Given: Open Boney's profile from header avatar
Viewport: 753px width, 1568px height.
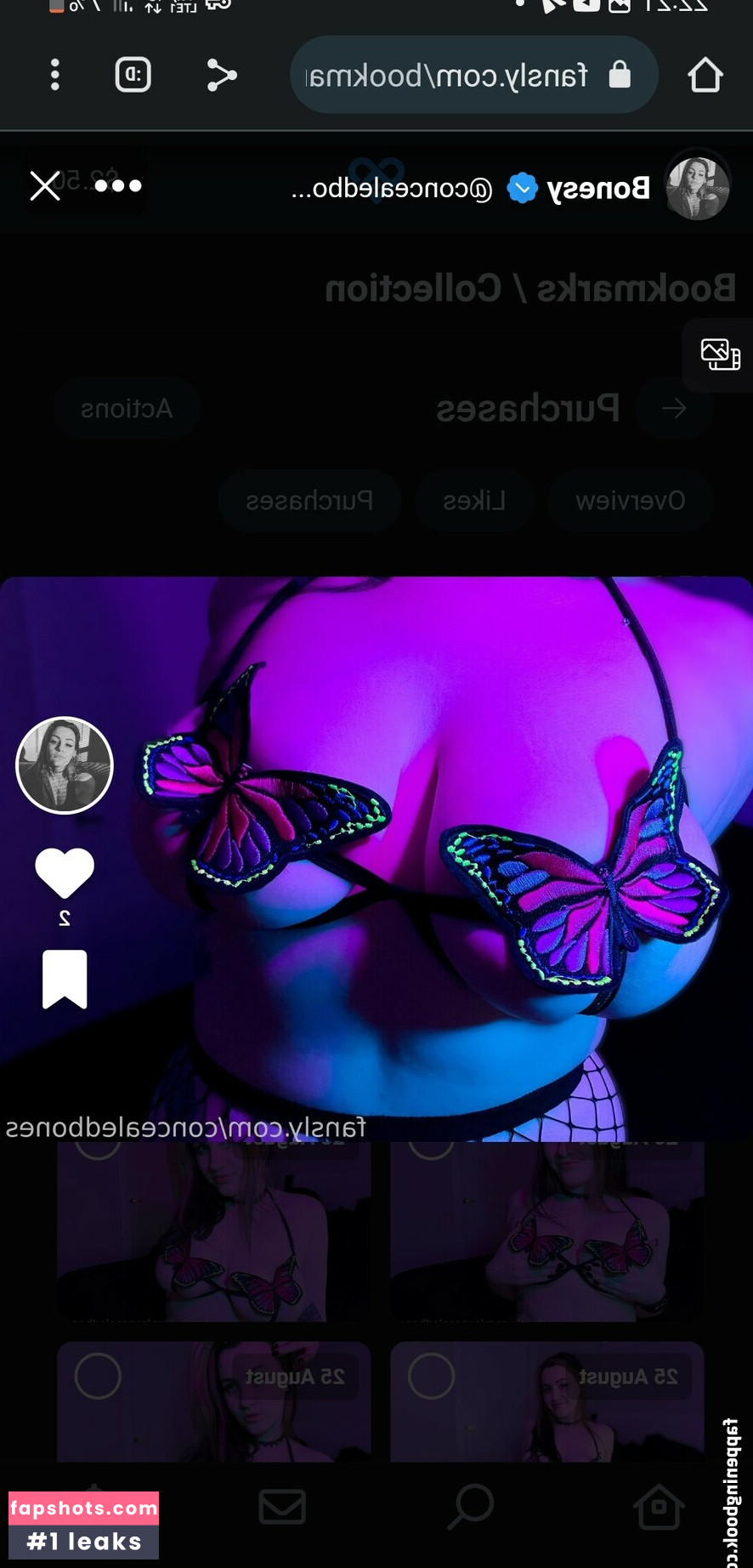Looking at the screenshot, I should coord(696,187).
